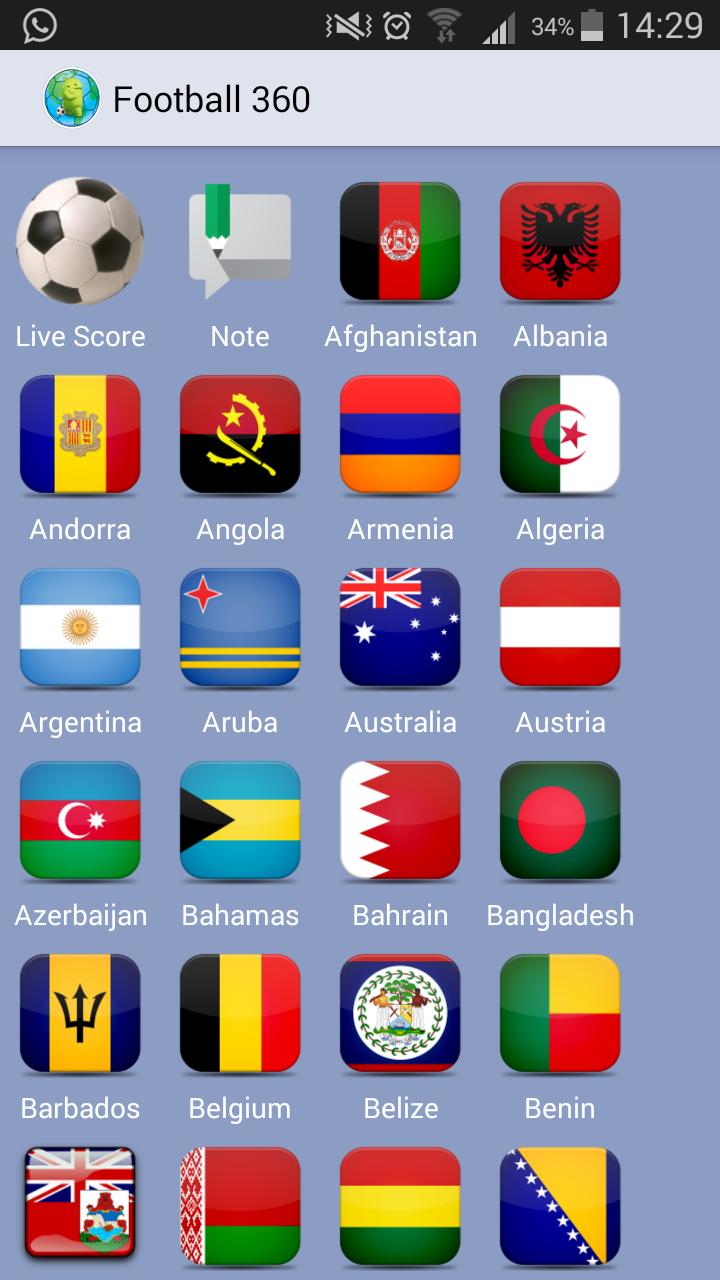Open the Note tool
This screenshot has height=1280, width=720.
[240, 241]
